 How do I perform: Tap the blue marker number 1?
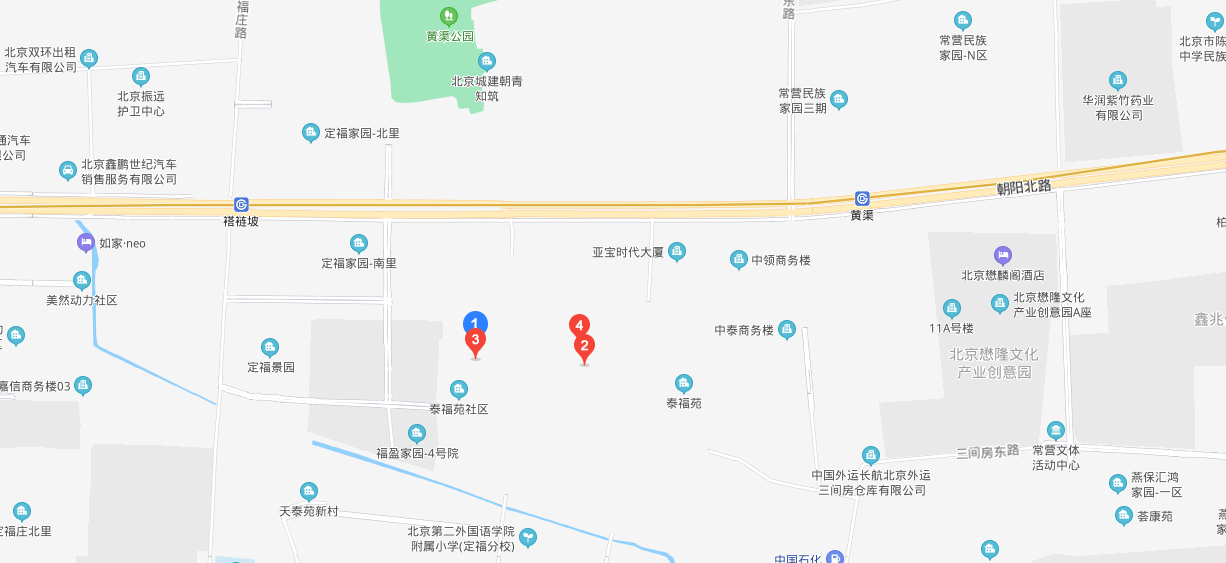(475, 323)
